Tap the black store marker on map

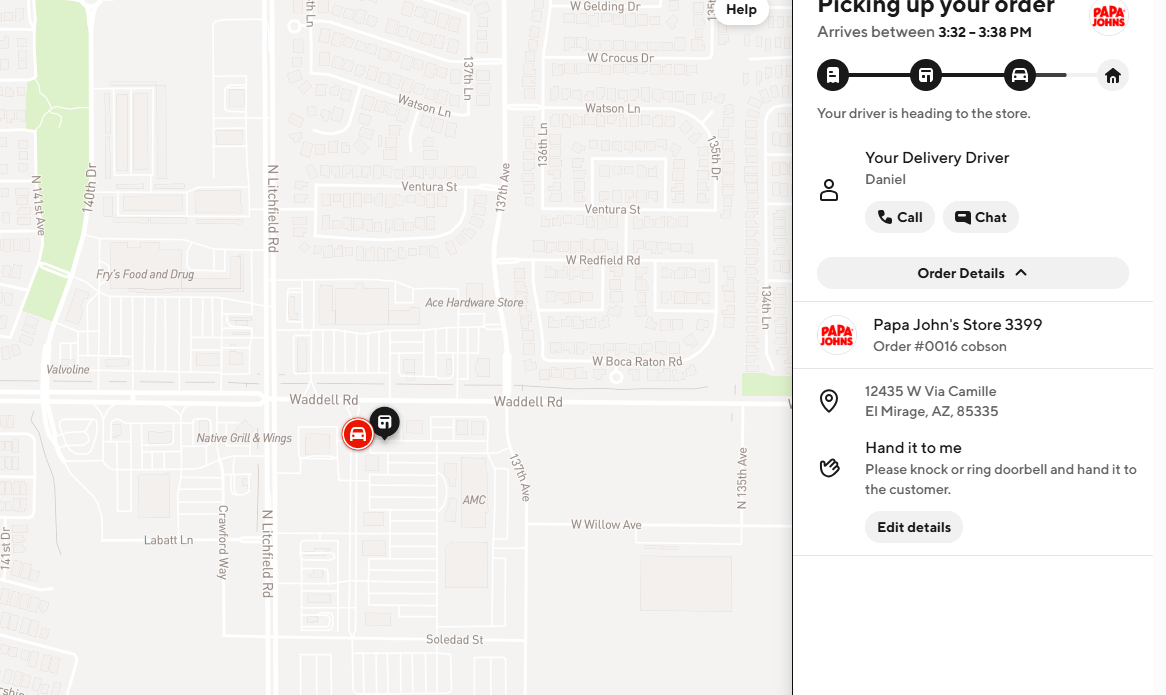pyautogui.click(x=384, y=422)
